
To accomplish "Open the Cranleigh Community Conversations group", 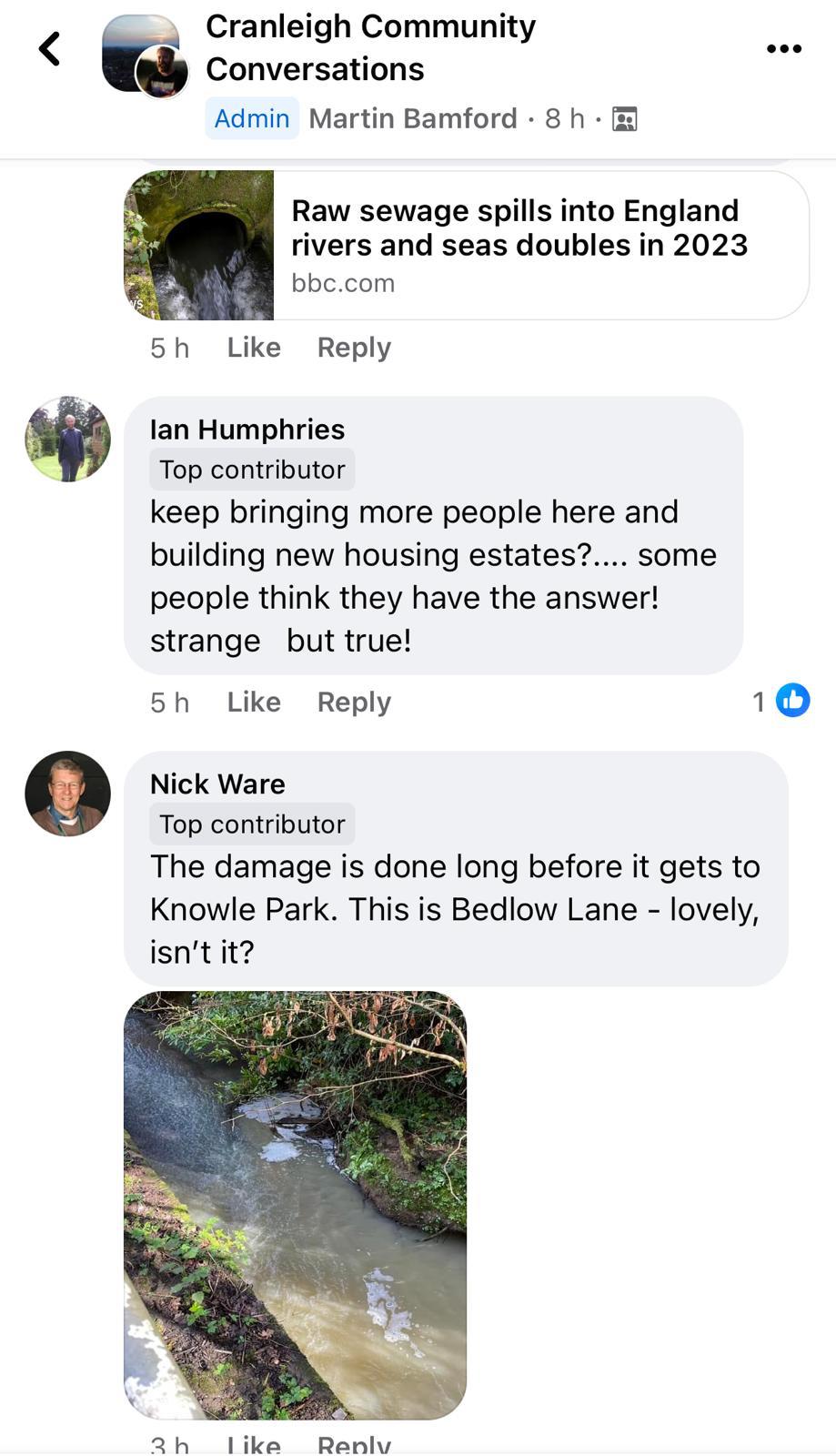I will point(370,47).
